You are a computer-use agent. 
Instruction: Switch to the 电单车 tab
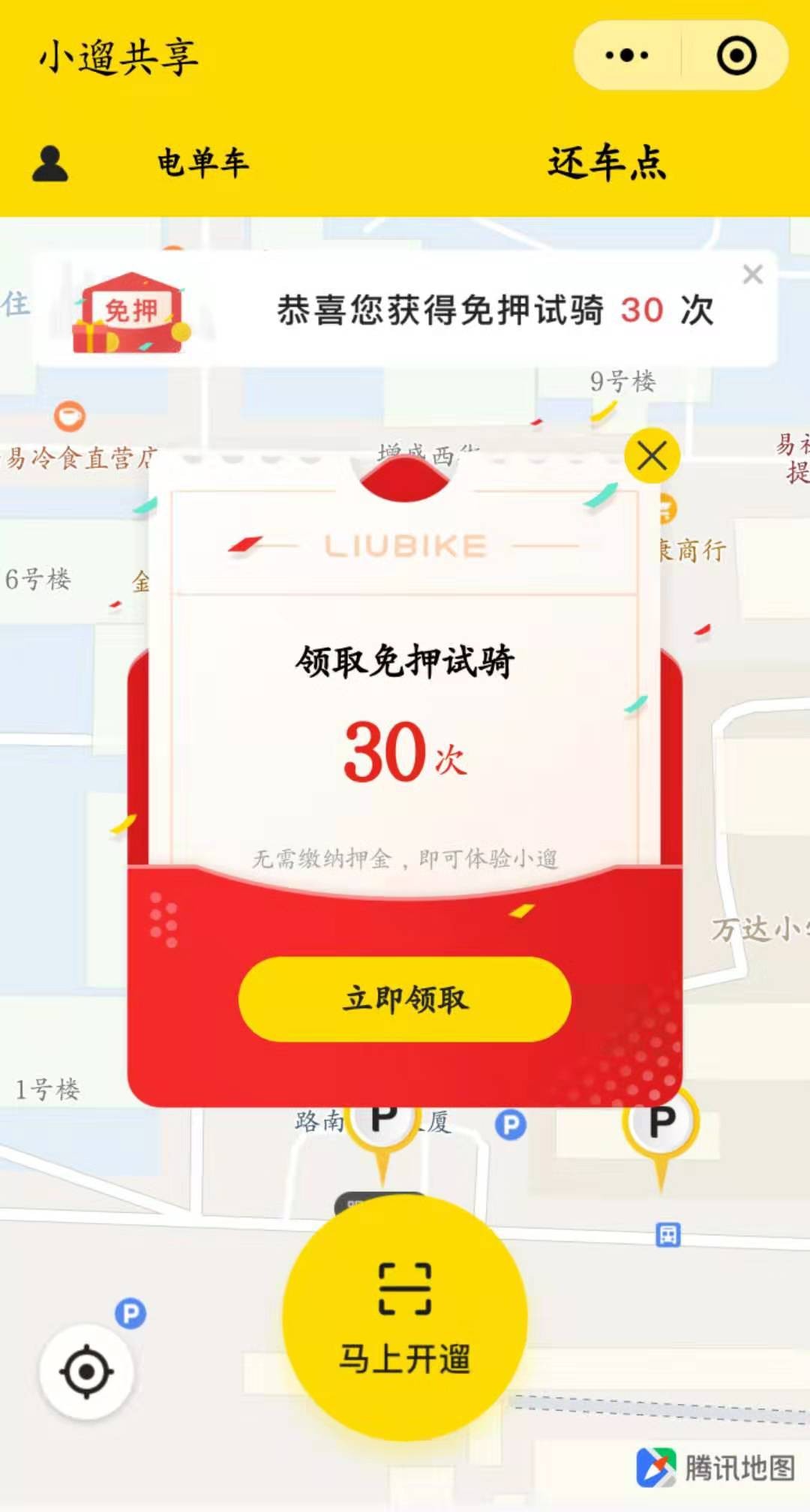pyautogui.click(x=202, y=163)
